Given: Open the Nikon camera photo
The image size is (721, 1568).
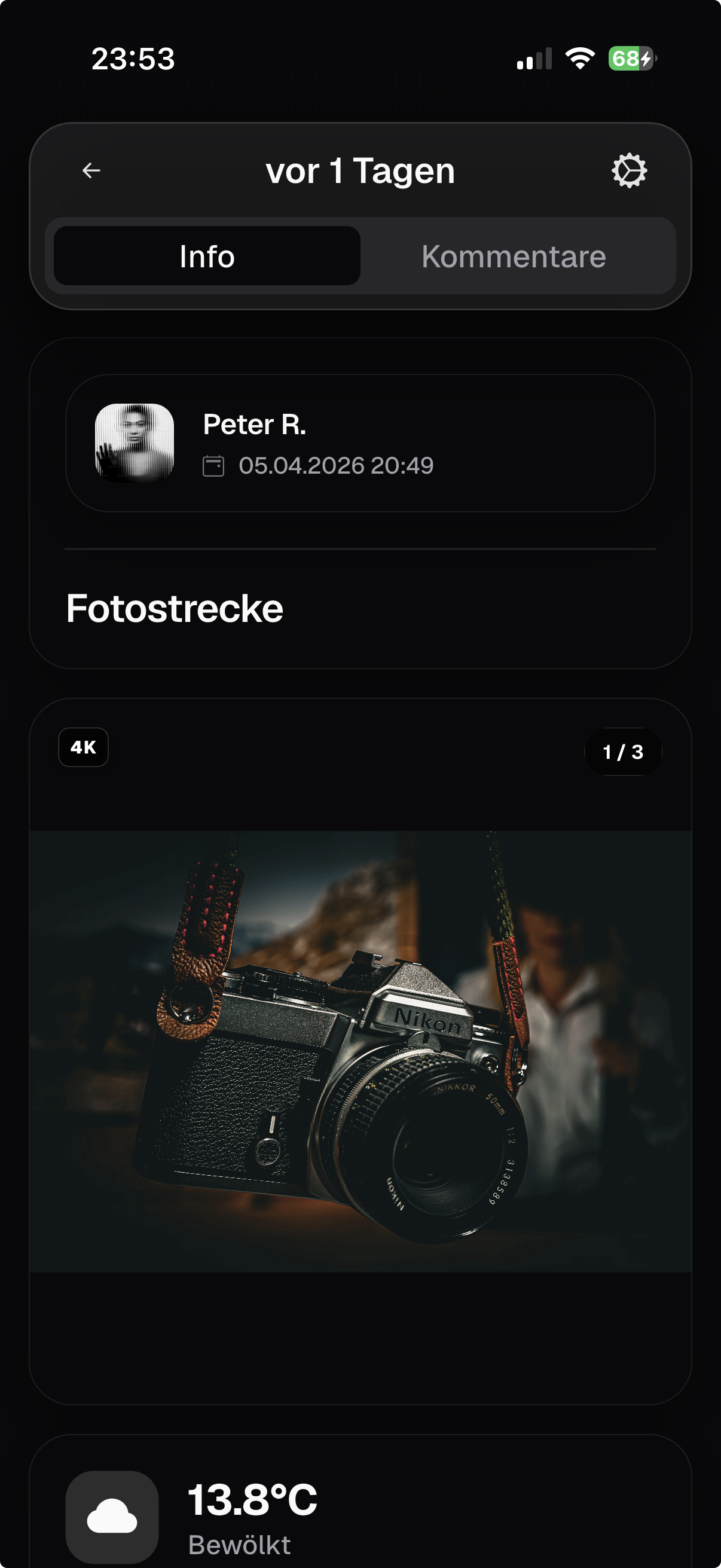Looking at the screenshot, I should [360, 1051].
